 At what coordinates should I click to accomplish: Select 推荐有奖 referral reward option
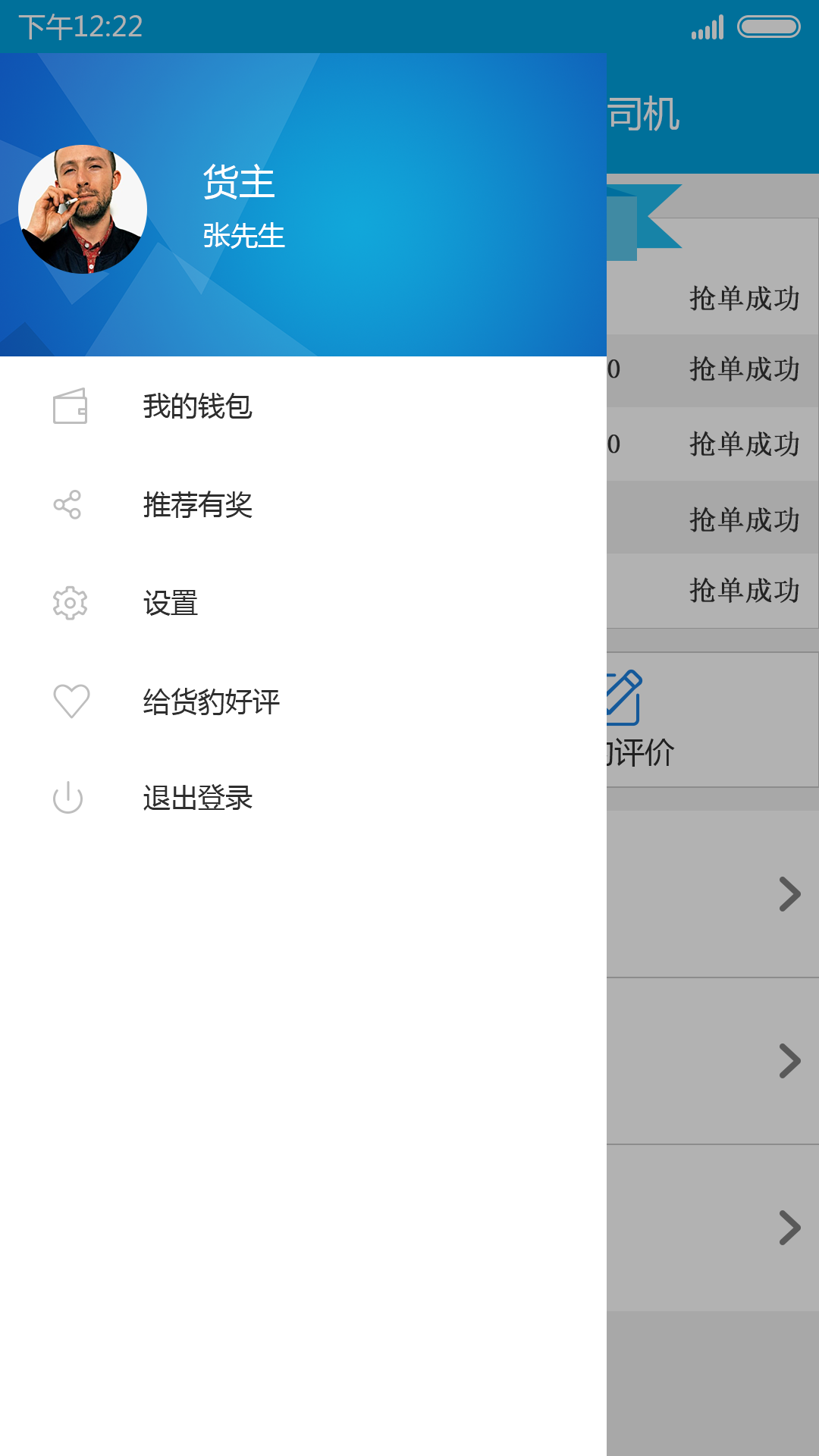(x=197, y=505)
